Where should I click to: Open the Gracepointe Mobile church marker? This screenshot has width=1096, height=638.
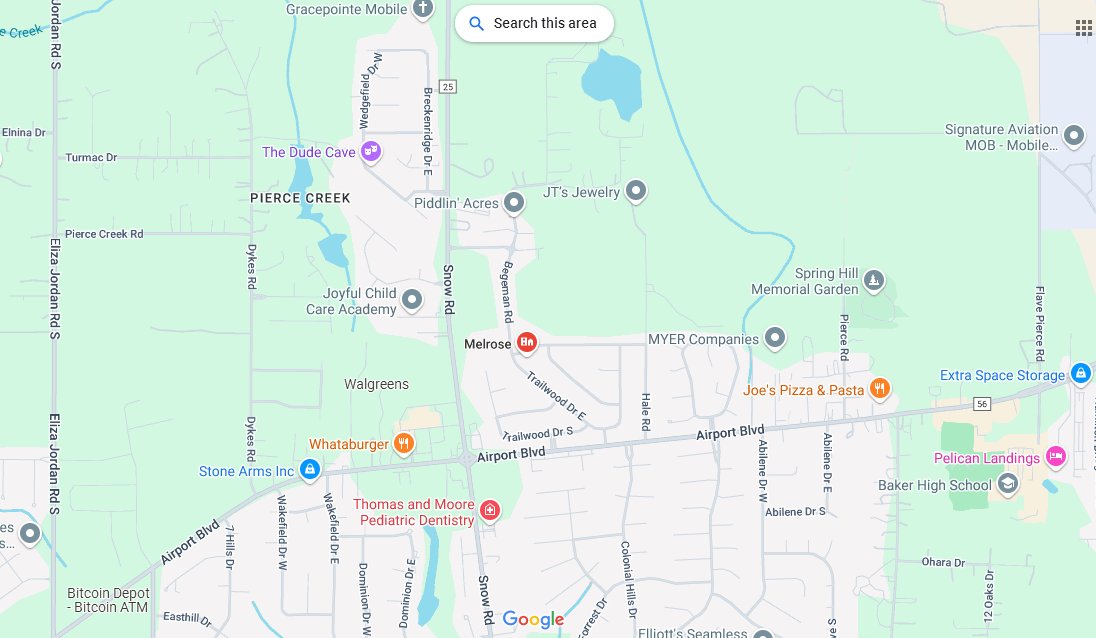[x=423, y=9]
